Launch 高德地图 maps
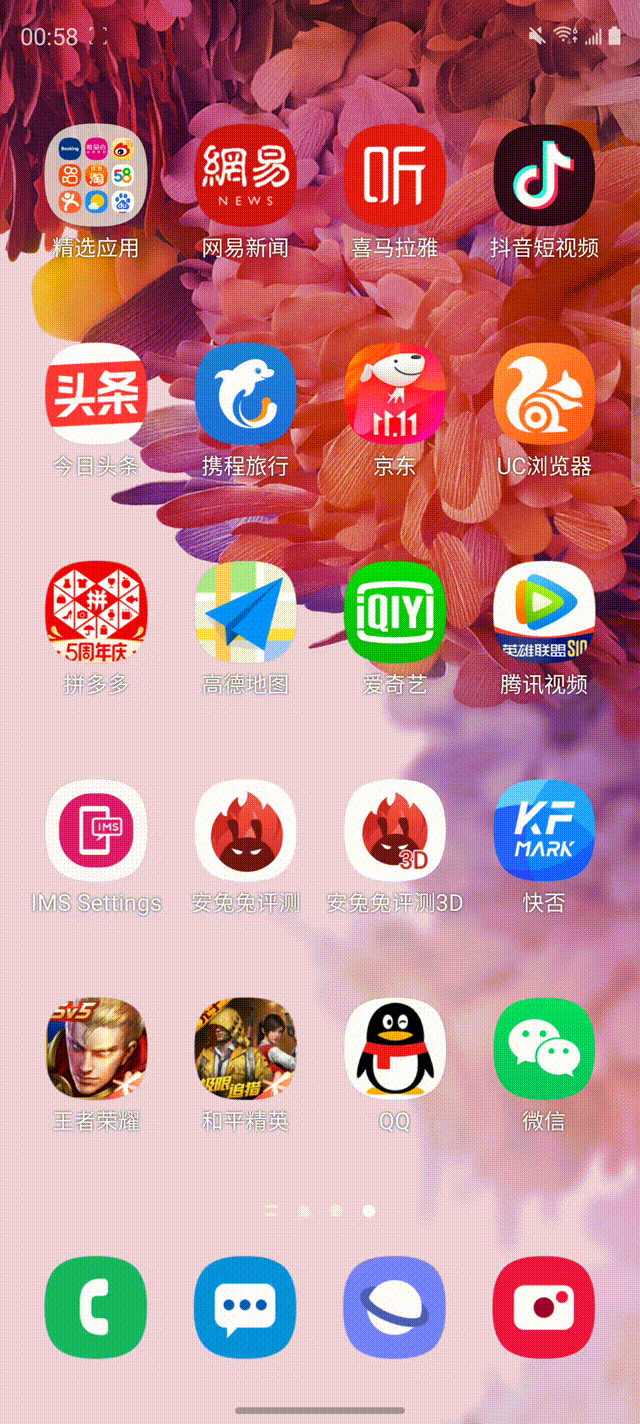This screenshot has height=1424, width=640. (x=245, y=612)
